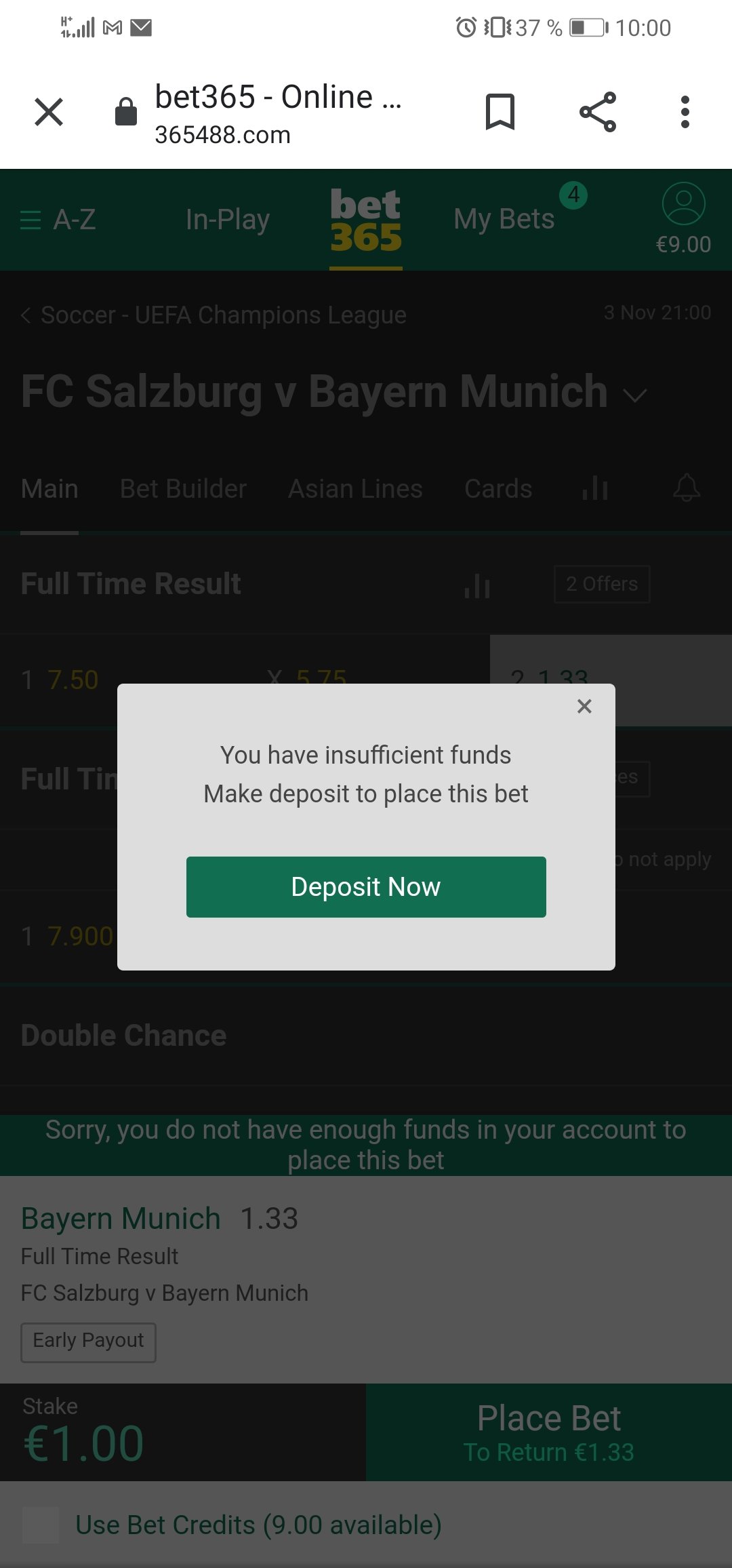Check the Use Bet Credits box
Screen dimensions: 732x1568
[x=41, y=1525]
